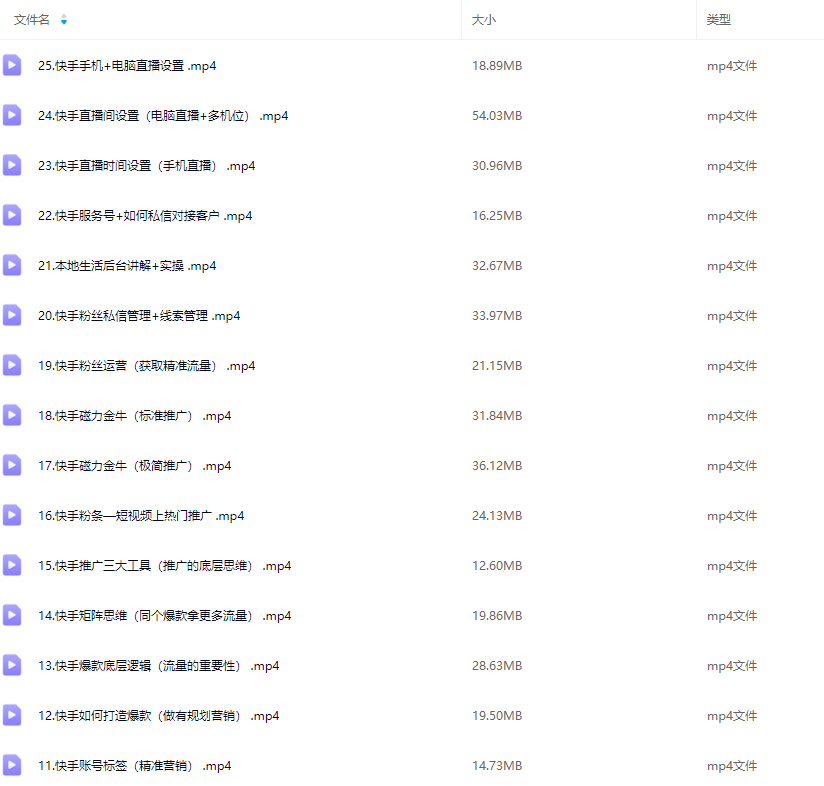Open 23.快手直播时间设置 video file

[x=146, y=166]
